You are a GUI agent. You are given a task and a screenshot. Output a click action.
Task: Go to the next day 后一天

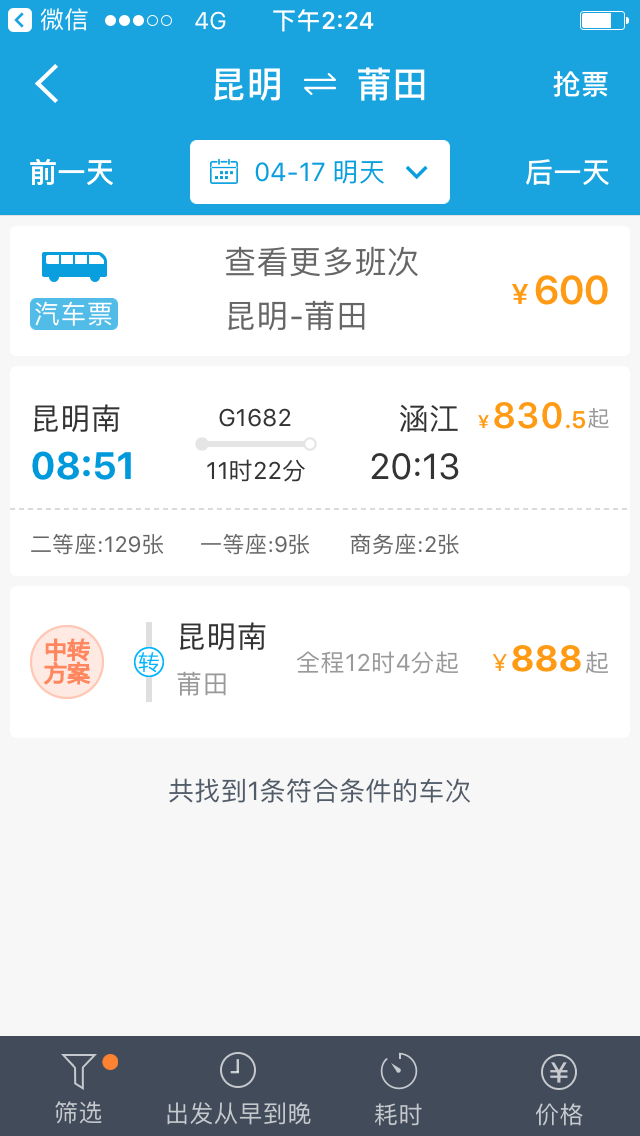point(567,173)
